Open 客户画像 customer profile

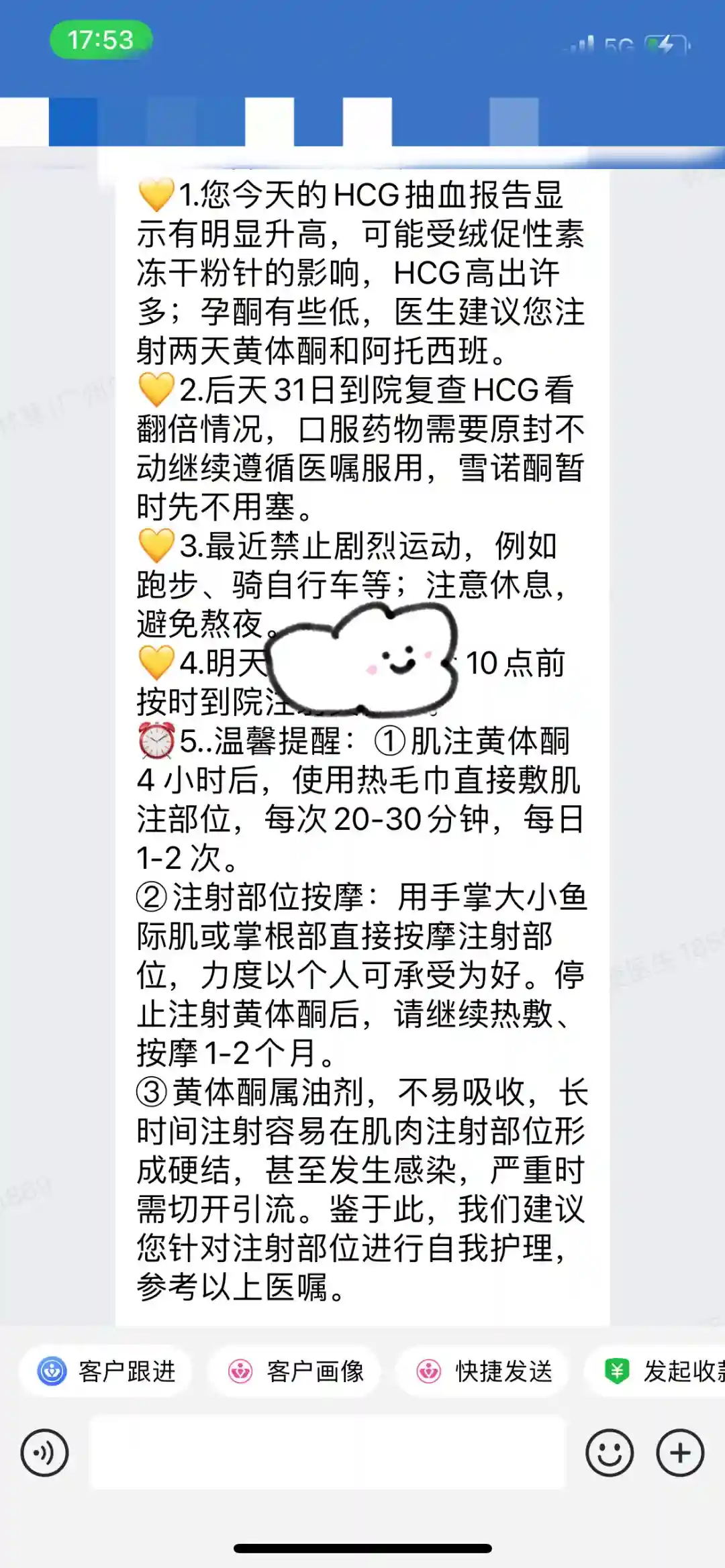[295, 1371]
